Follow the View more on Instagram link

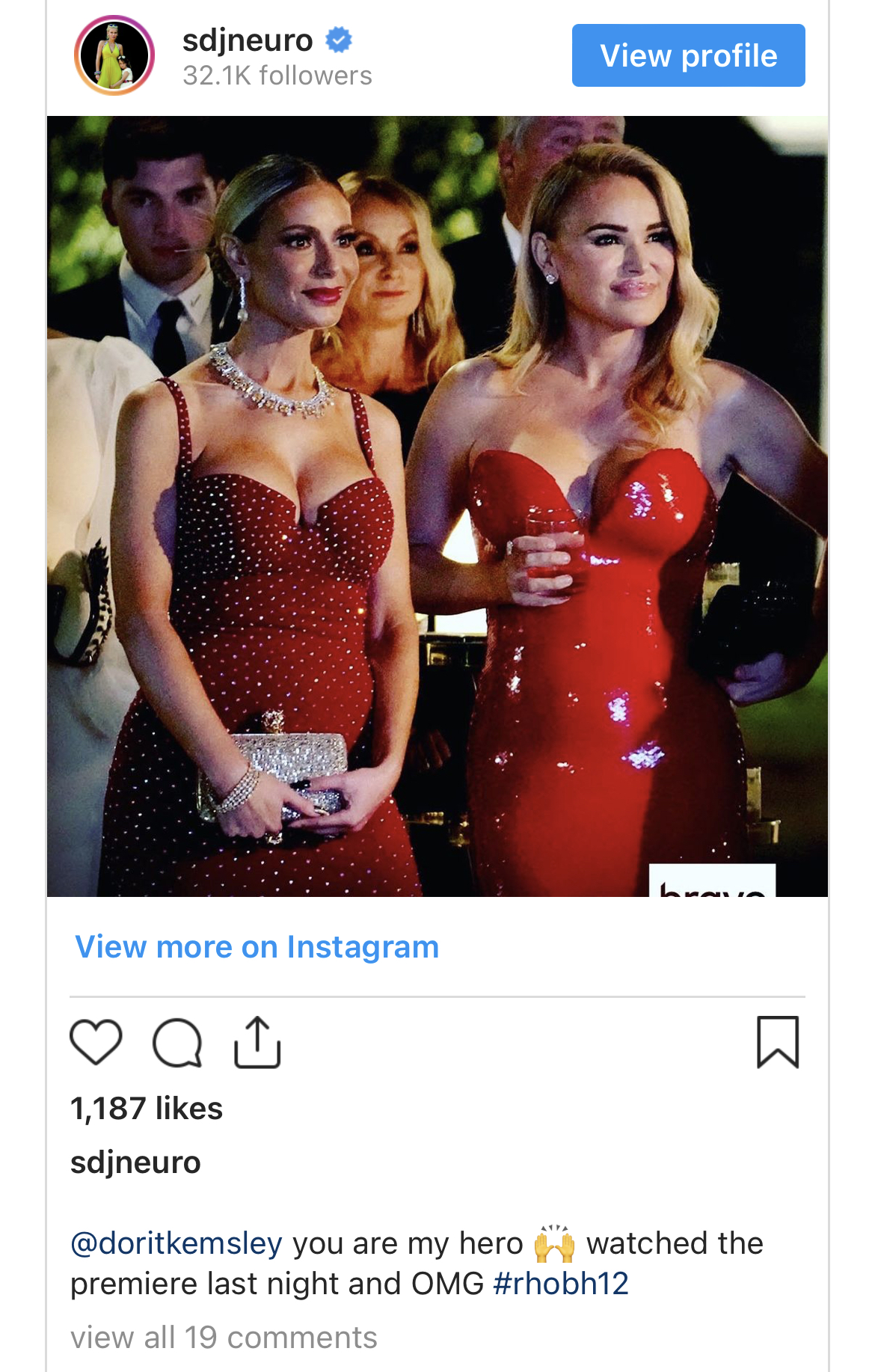click(x=257, y=947)
